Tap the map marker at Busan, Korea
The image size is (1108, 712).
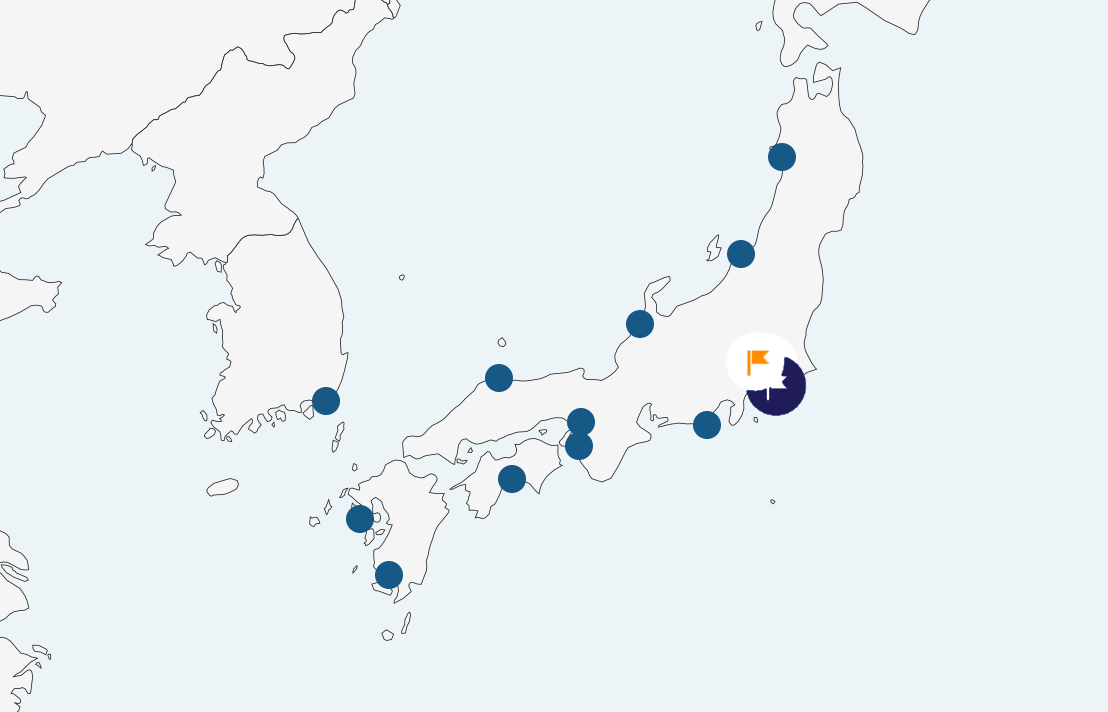(x=326, y=401)
